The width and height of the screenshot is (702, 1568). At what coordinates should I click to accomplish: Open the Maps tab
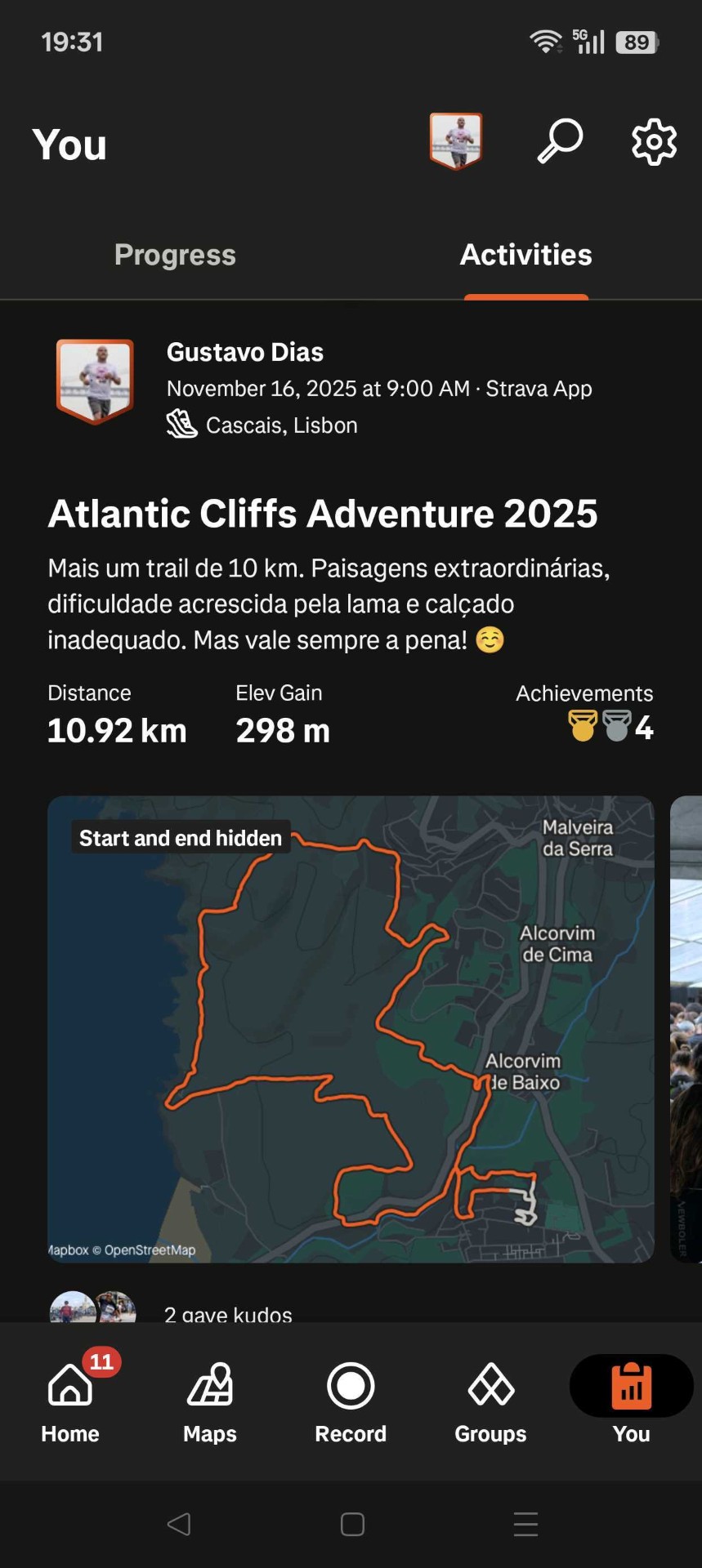tap(210, 1400)
